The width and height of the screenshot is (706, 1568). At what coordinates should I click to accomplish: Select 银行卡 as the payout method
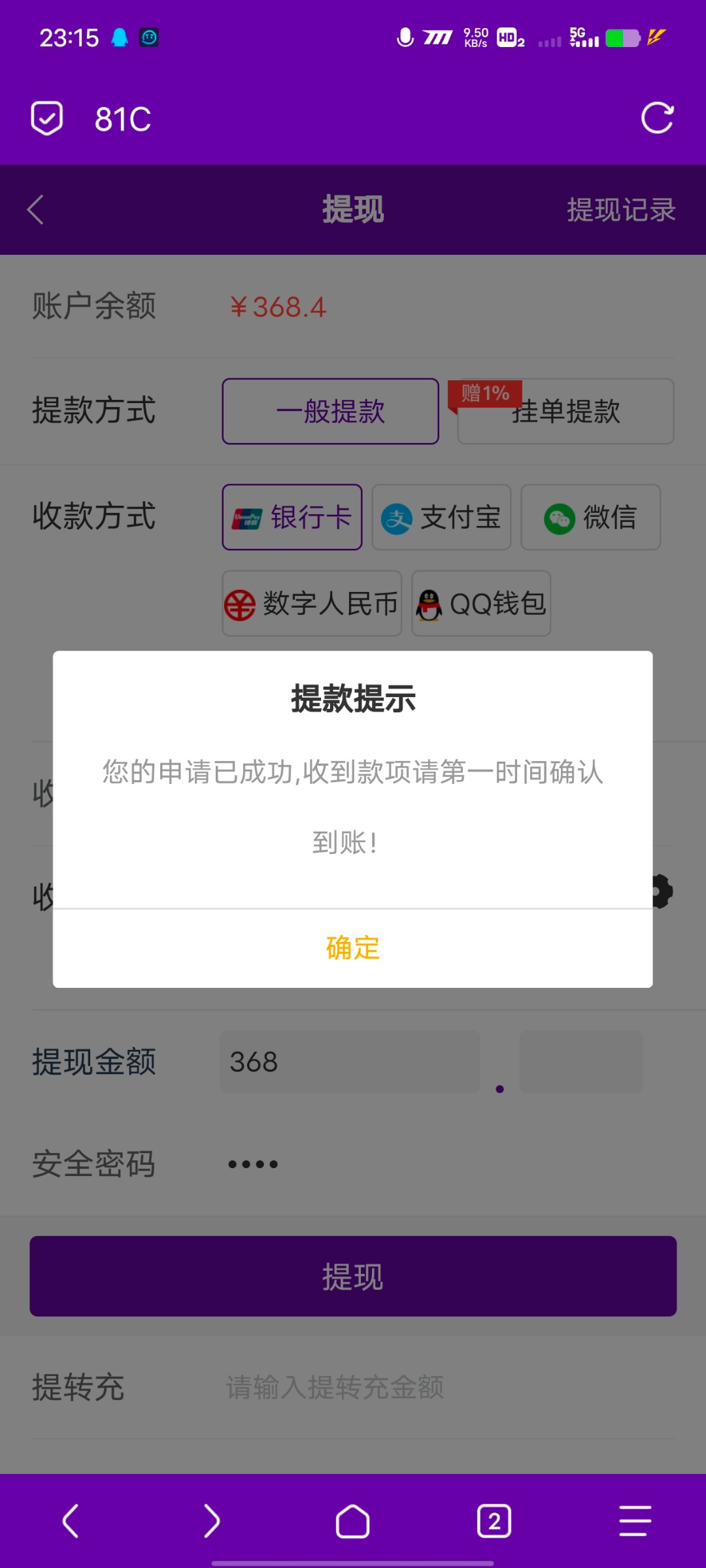(292, 517)
